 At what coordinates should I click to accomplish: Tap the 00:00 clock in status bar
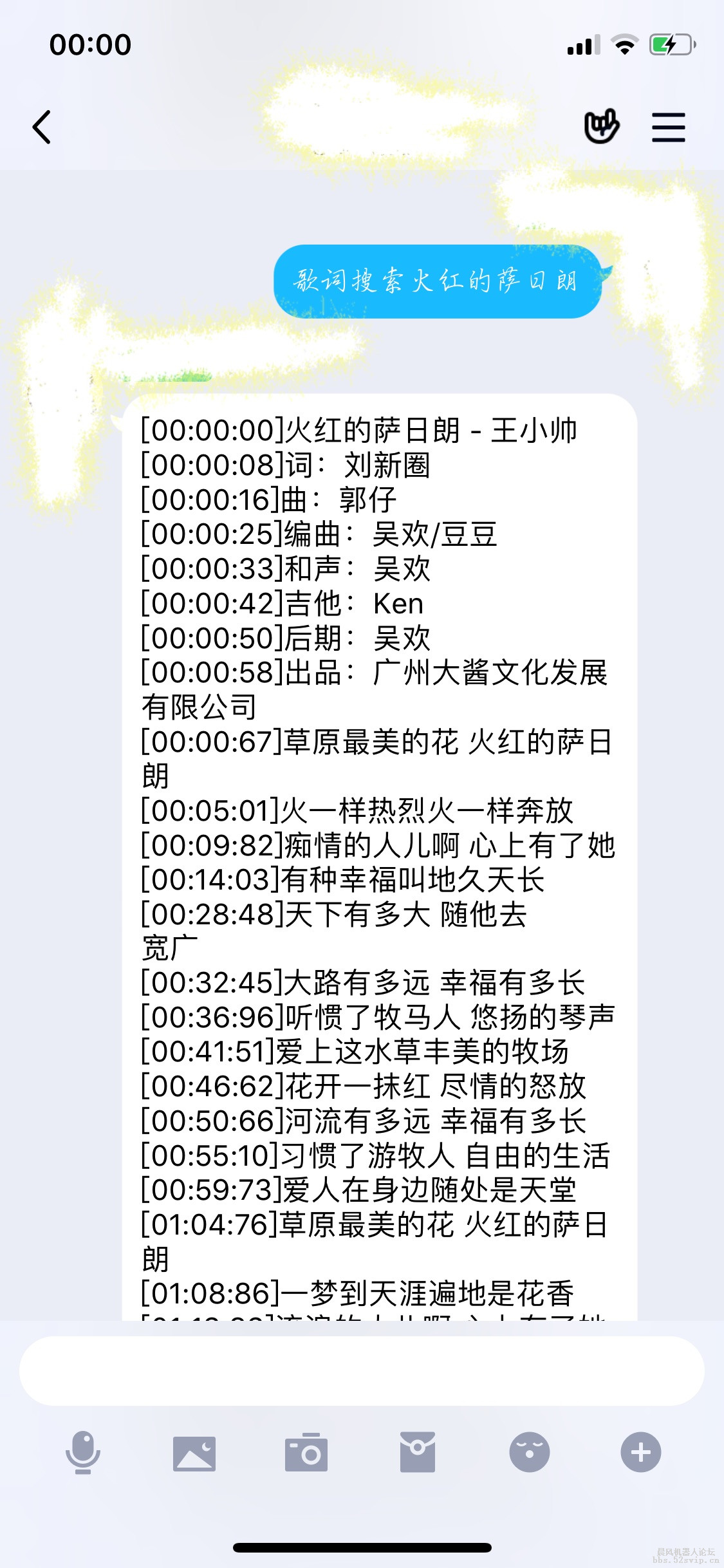click(x=91, y=44)
